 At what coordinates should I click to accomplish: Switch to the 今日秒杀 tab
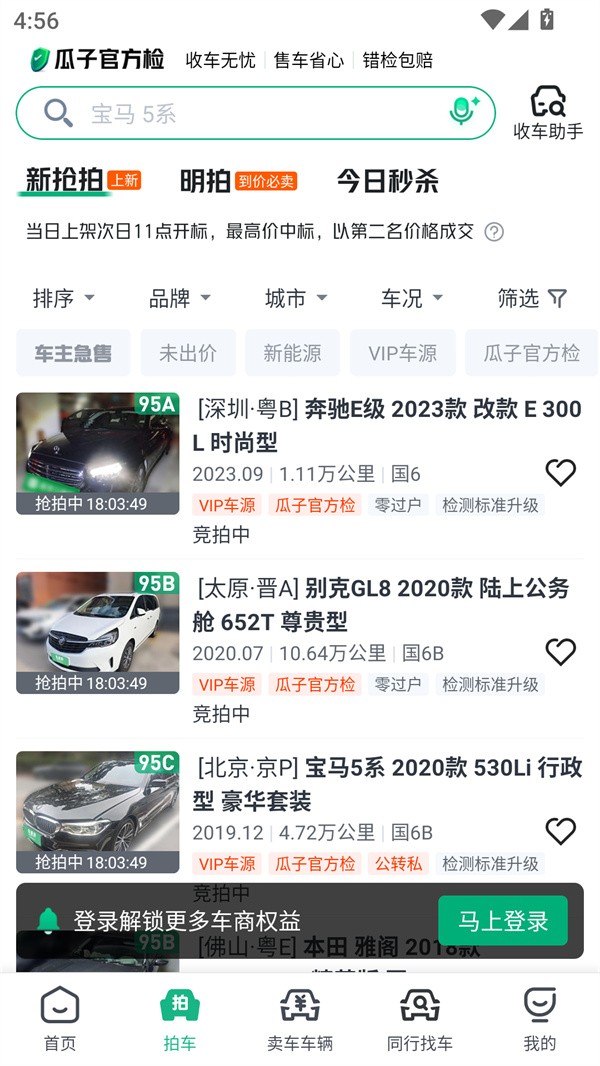click(387, 181)
